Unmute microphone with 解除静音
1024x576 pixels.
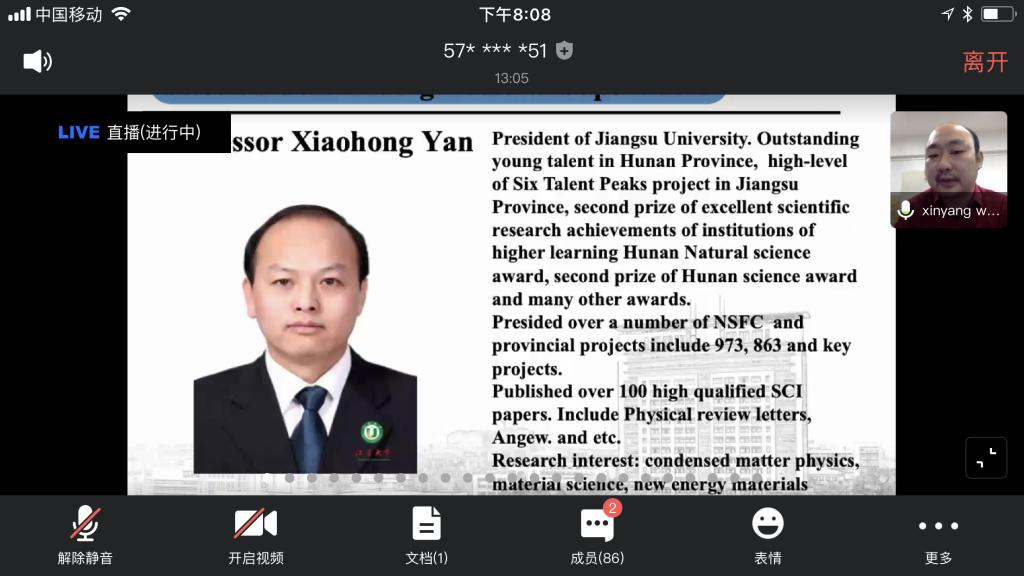tap(85, 534)
